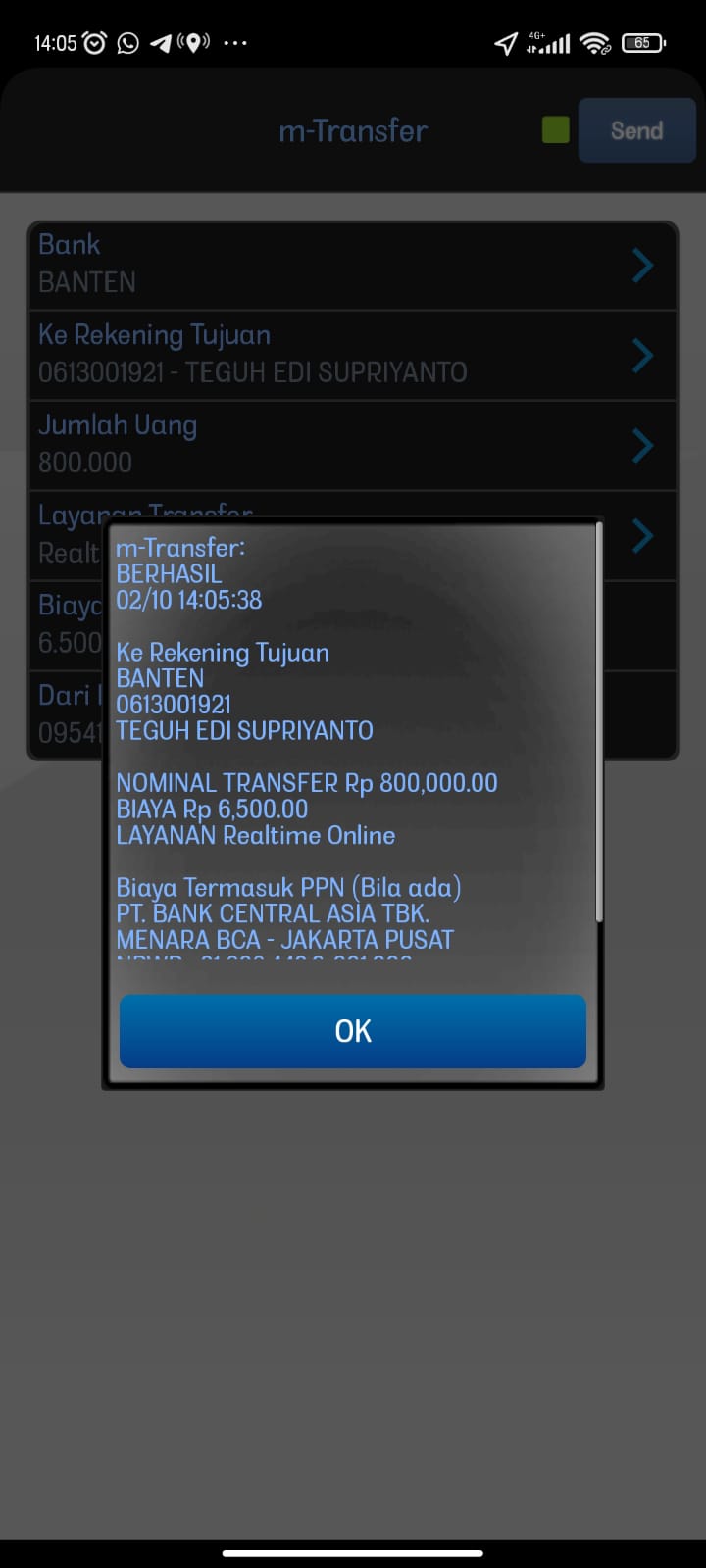Tap the Send button
This screenshot has width=706, height=1568.
(x=636, y=130)
